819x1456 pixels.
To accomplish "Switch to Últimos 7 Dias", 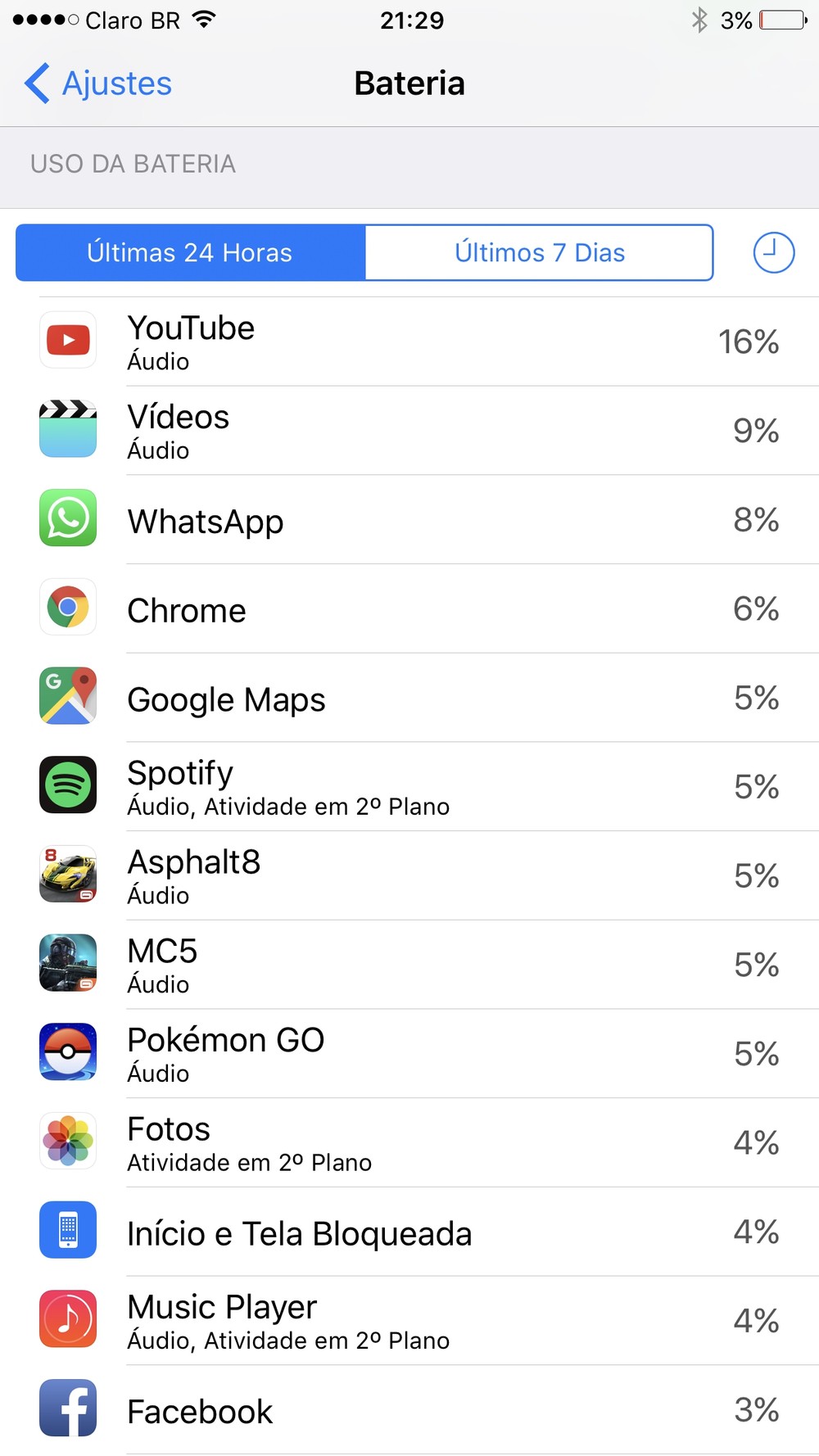I will point(539,252).
